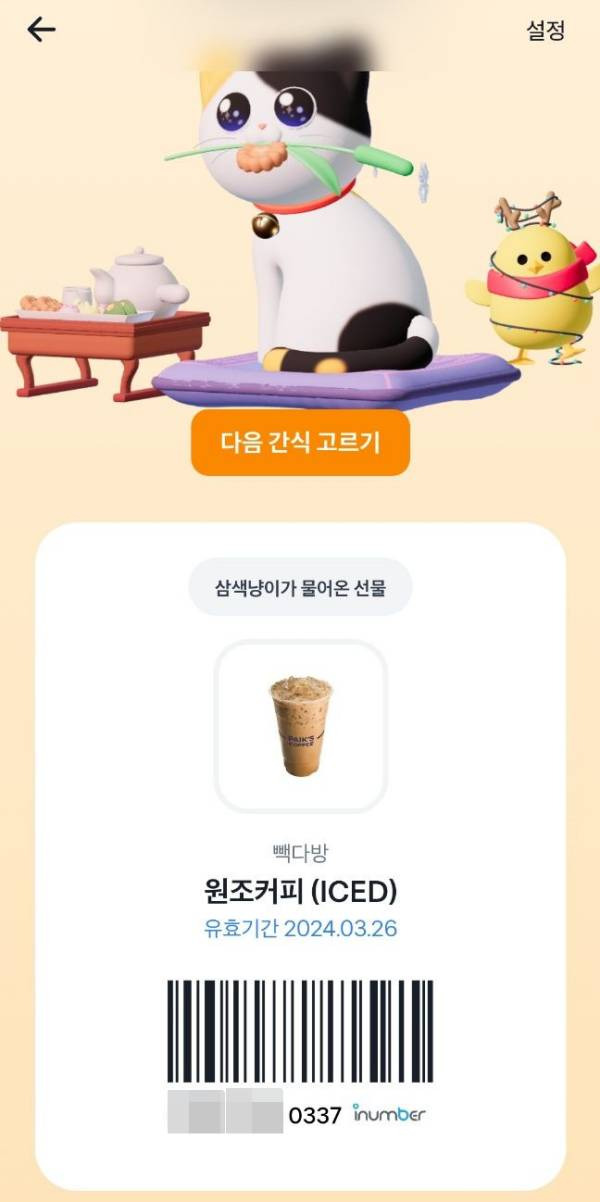
Task: Go back using the top-left arrow
Action: point(41,30)
